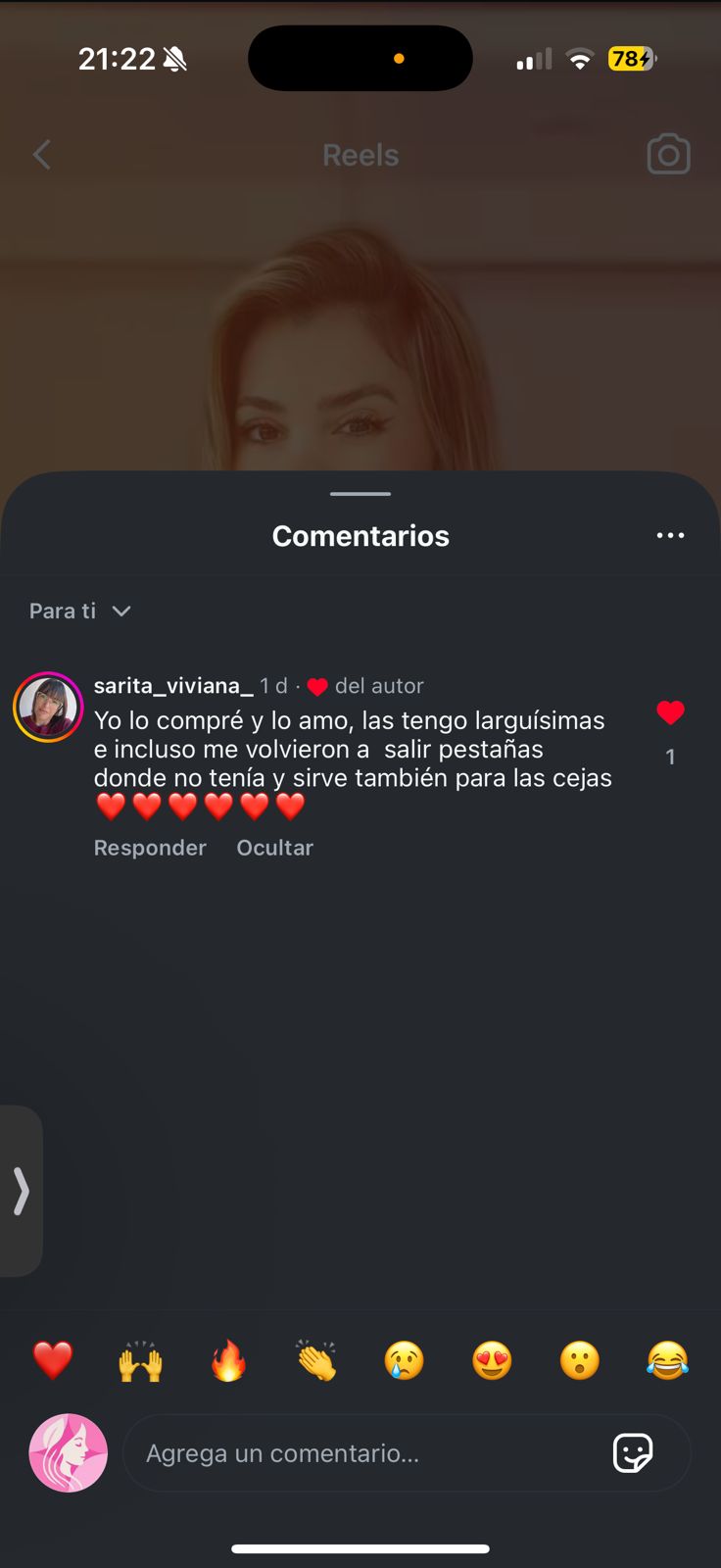Focus the Agrega un comentario field
Viewport: 721px width, 1568px height.
tap(362, 1452)
